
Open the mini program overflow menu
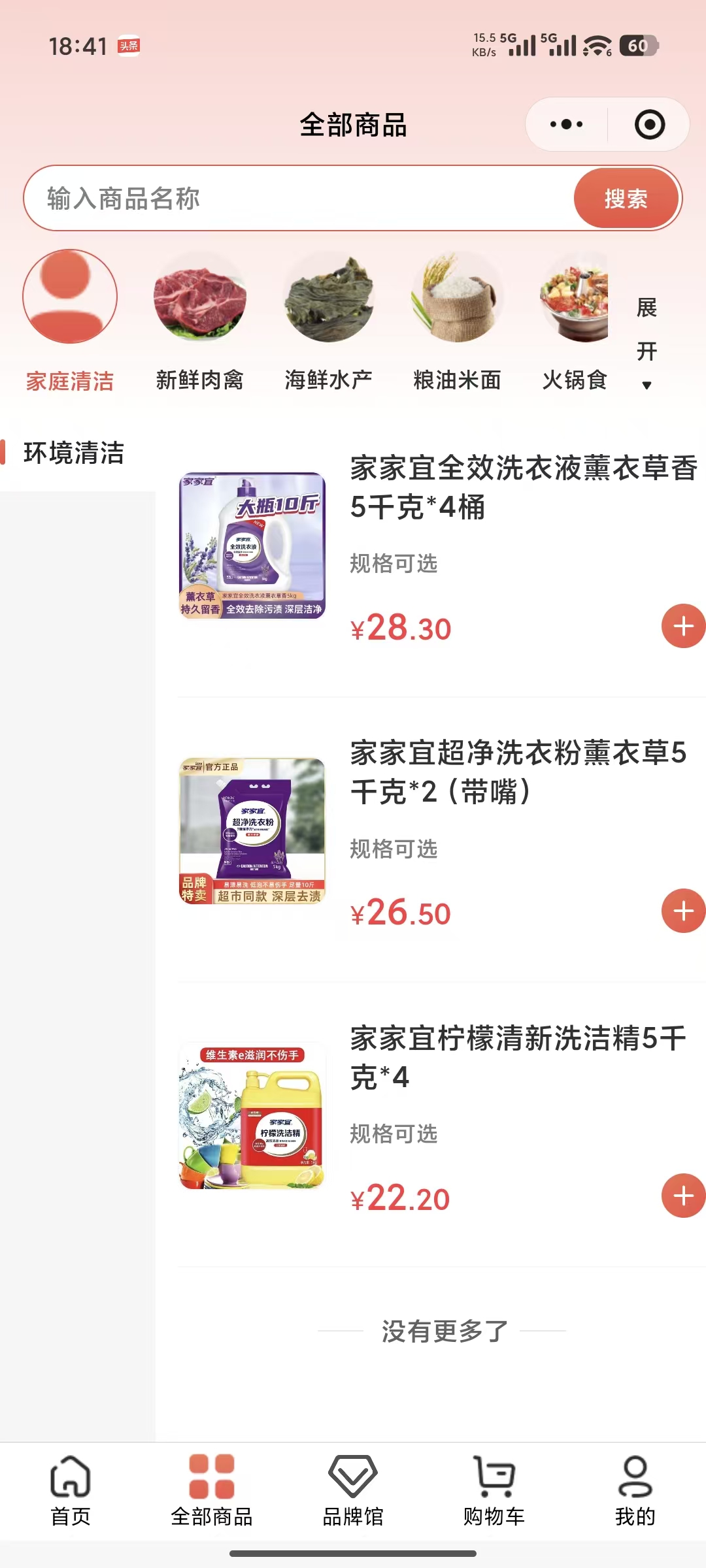566,124
